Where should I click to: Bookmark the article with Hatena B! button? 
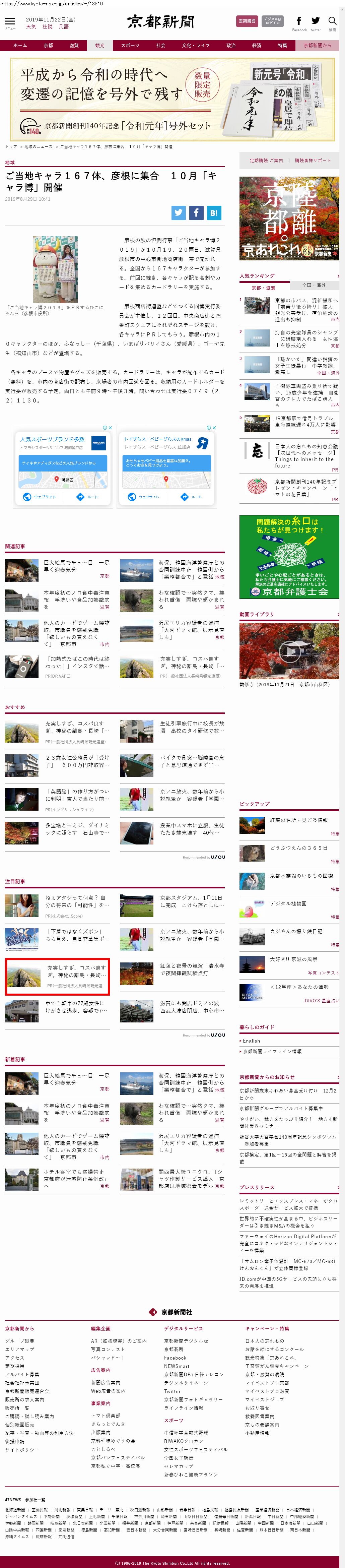(214, 212)
